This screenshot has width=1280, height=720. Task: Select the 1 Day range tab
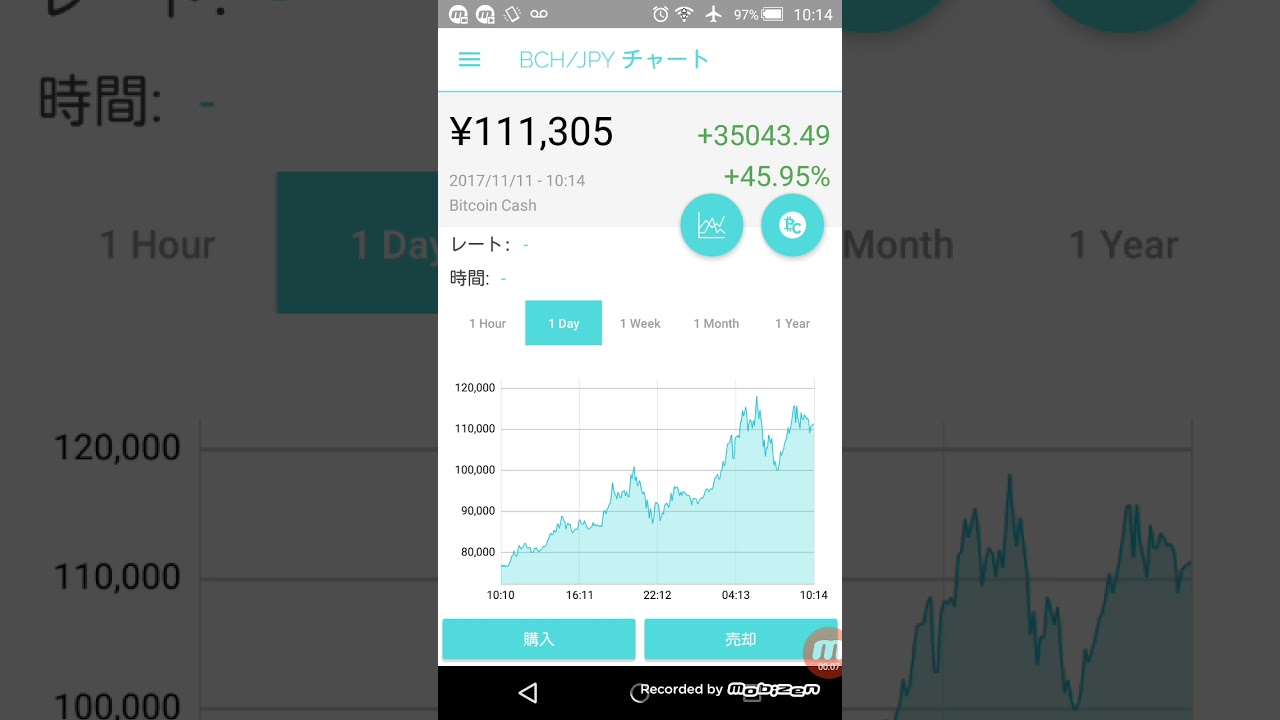[x=563, y=323]
